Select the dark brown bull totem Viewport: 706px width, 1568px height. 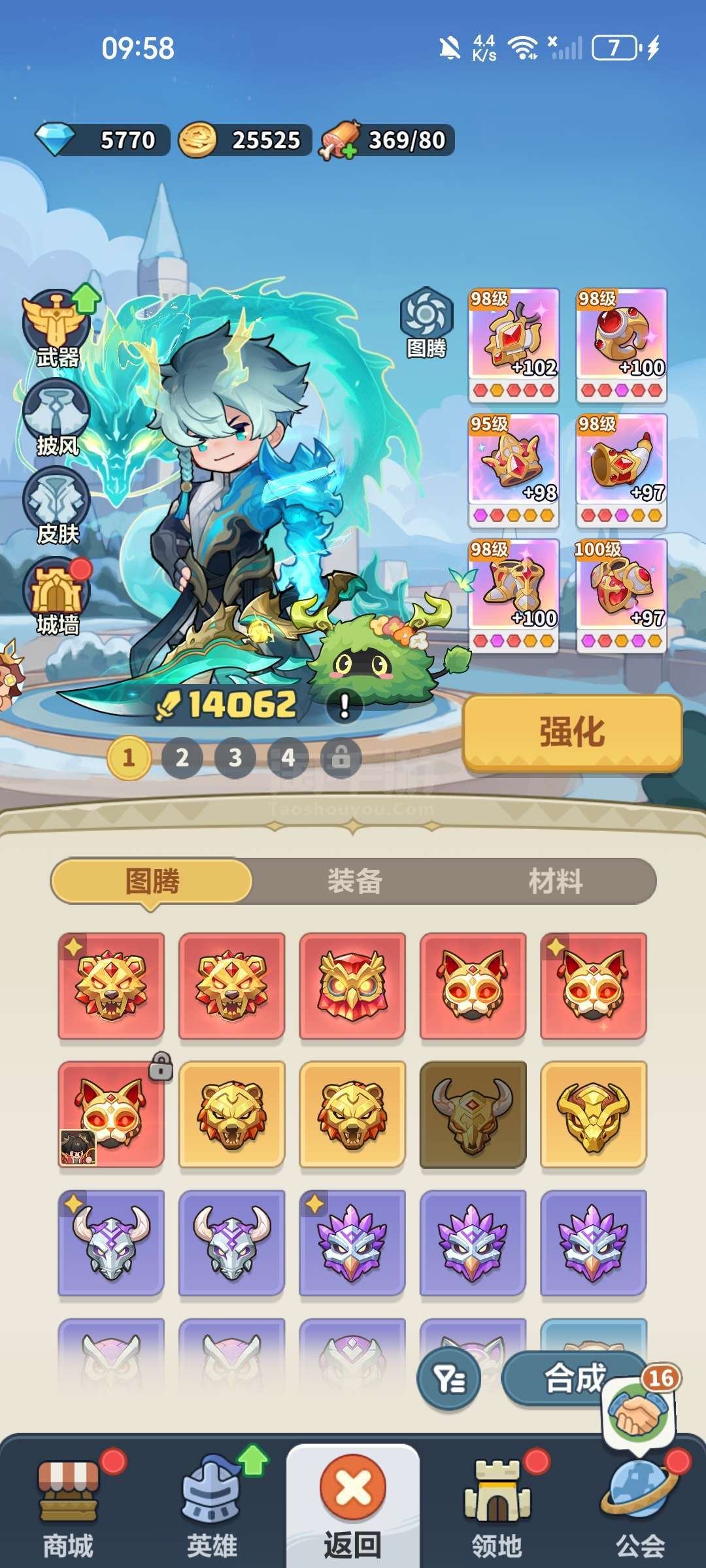473,1115
